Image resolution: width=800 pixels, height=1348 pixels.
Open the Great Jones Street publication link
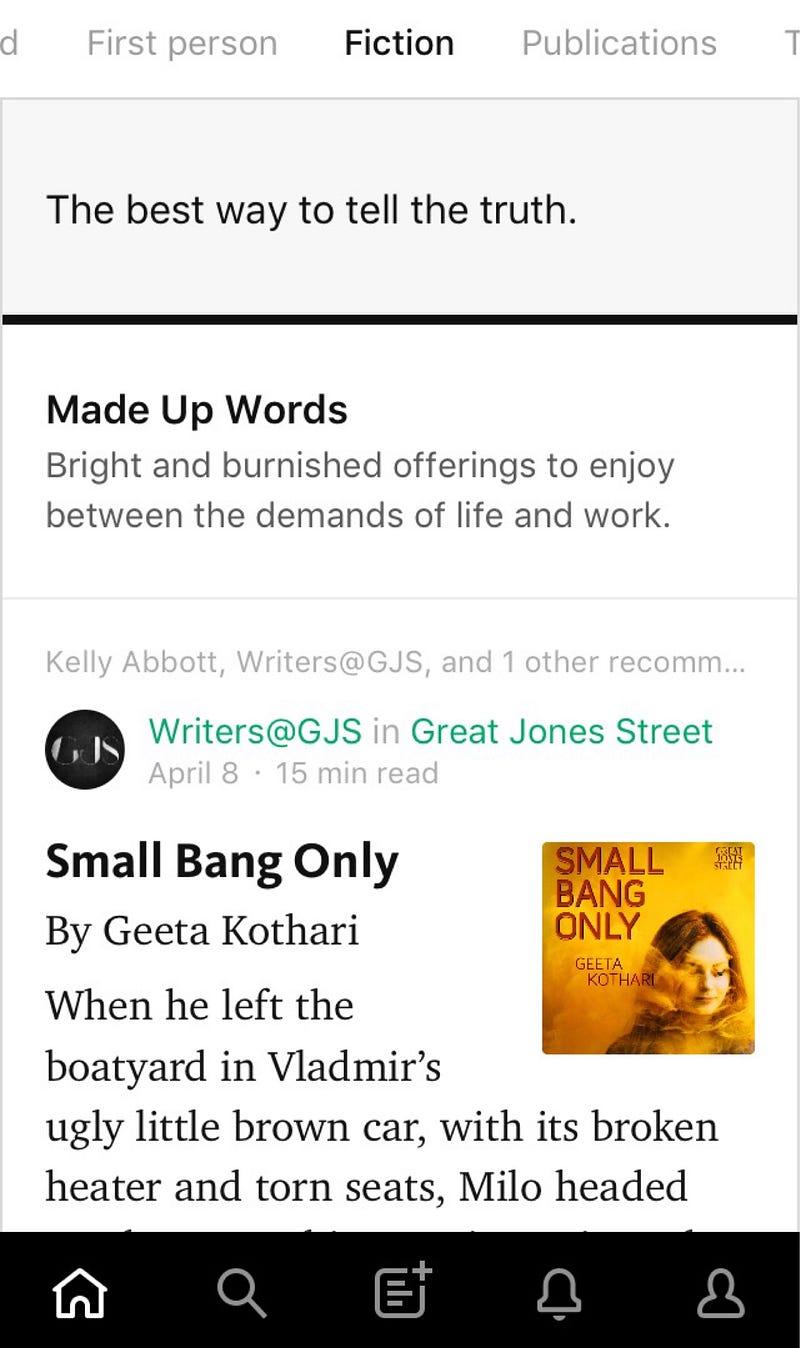(561, 731)
